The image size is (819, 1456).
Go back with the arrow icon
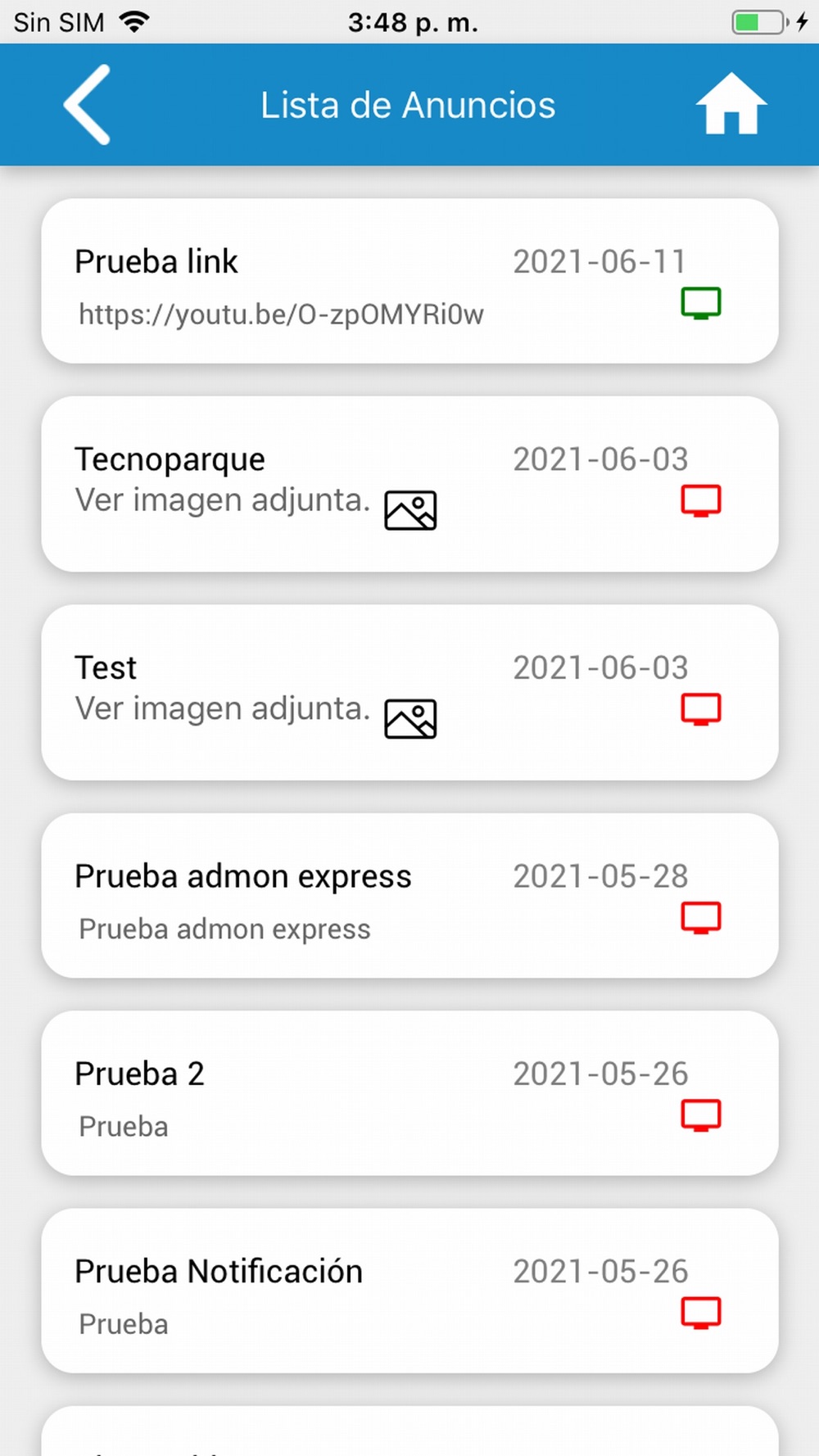(x=88, y=105)
